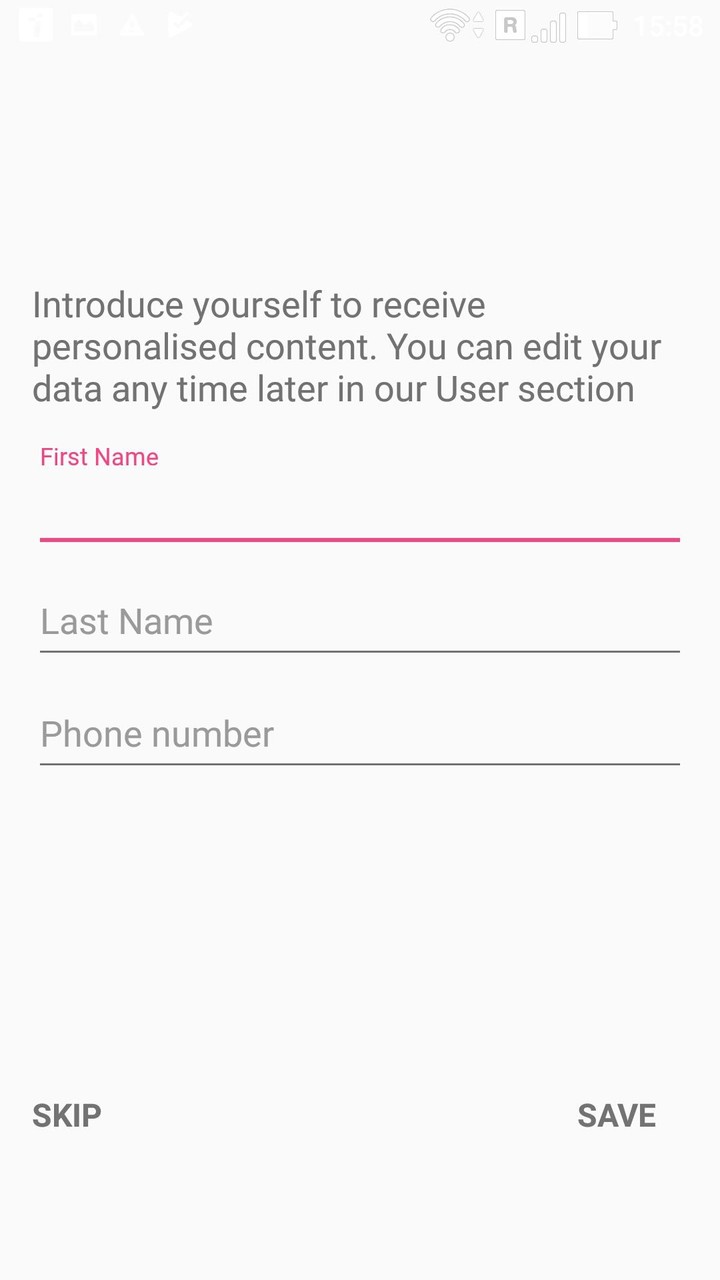Tap the notification icon in the status bar
Screen dimensions: 720x1280
tap(35, 25)
